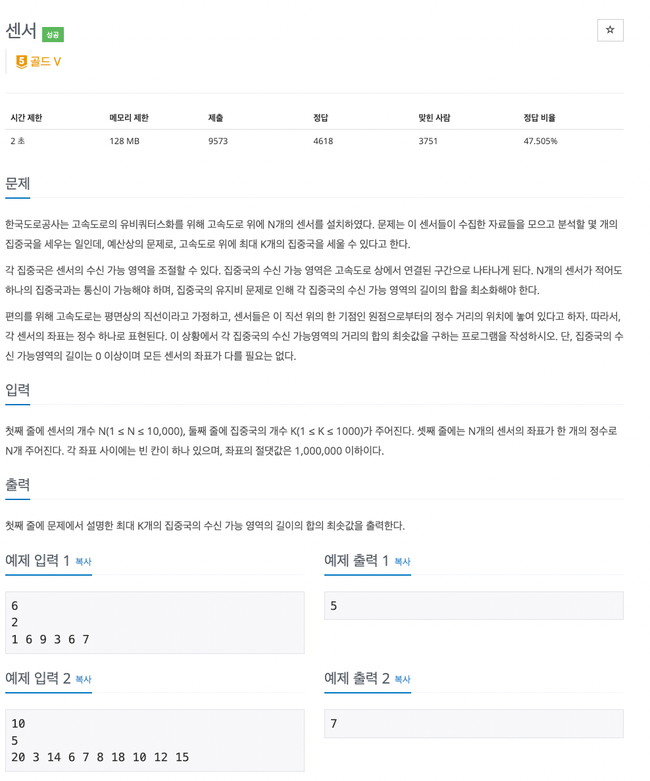The height and width of the screenshot is (781, 650).
Task: Copy sample output 2
Action: click(x=402, y=680)
